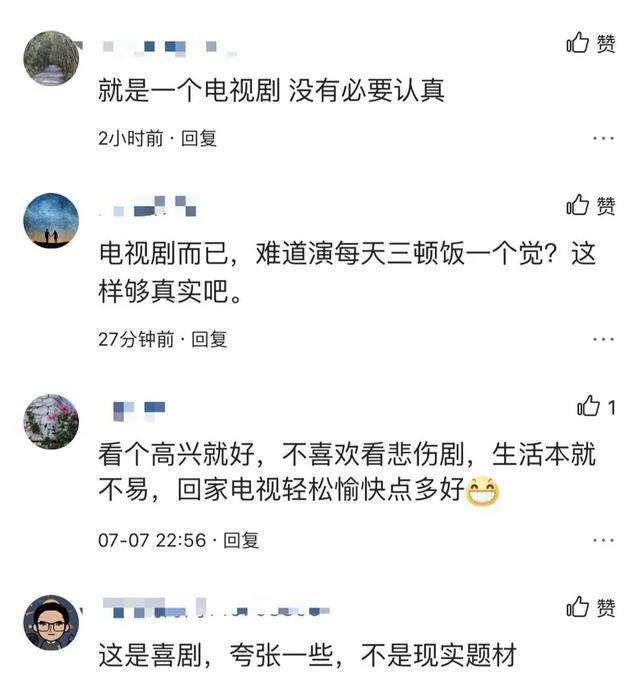The image size is (640, 689).
Task: Open profile of the cartoon-glasses avatar commenter
Action: click(x=51, y=622)
